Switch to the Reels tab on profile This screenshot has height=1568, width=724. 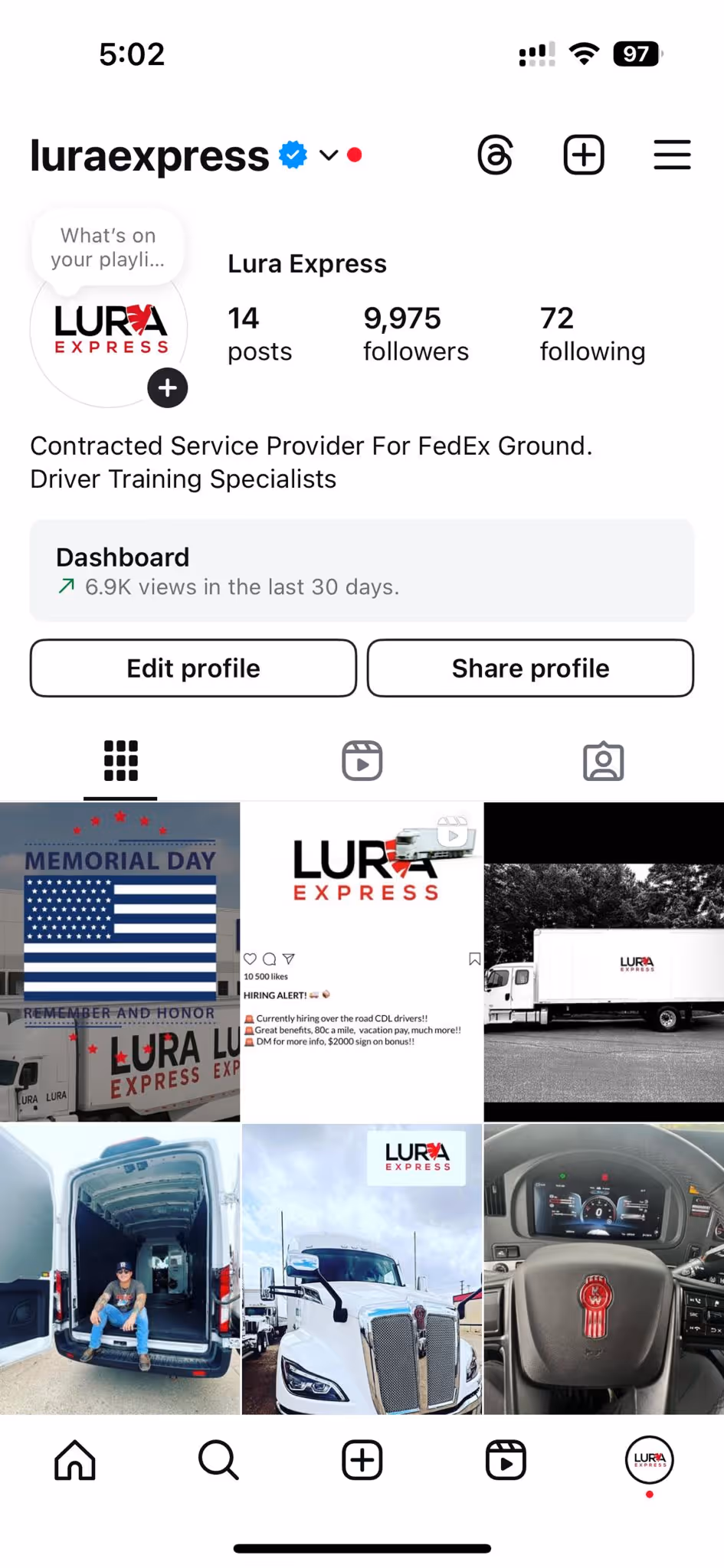[x=362, y=761]
